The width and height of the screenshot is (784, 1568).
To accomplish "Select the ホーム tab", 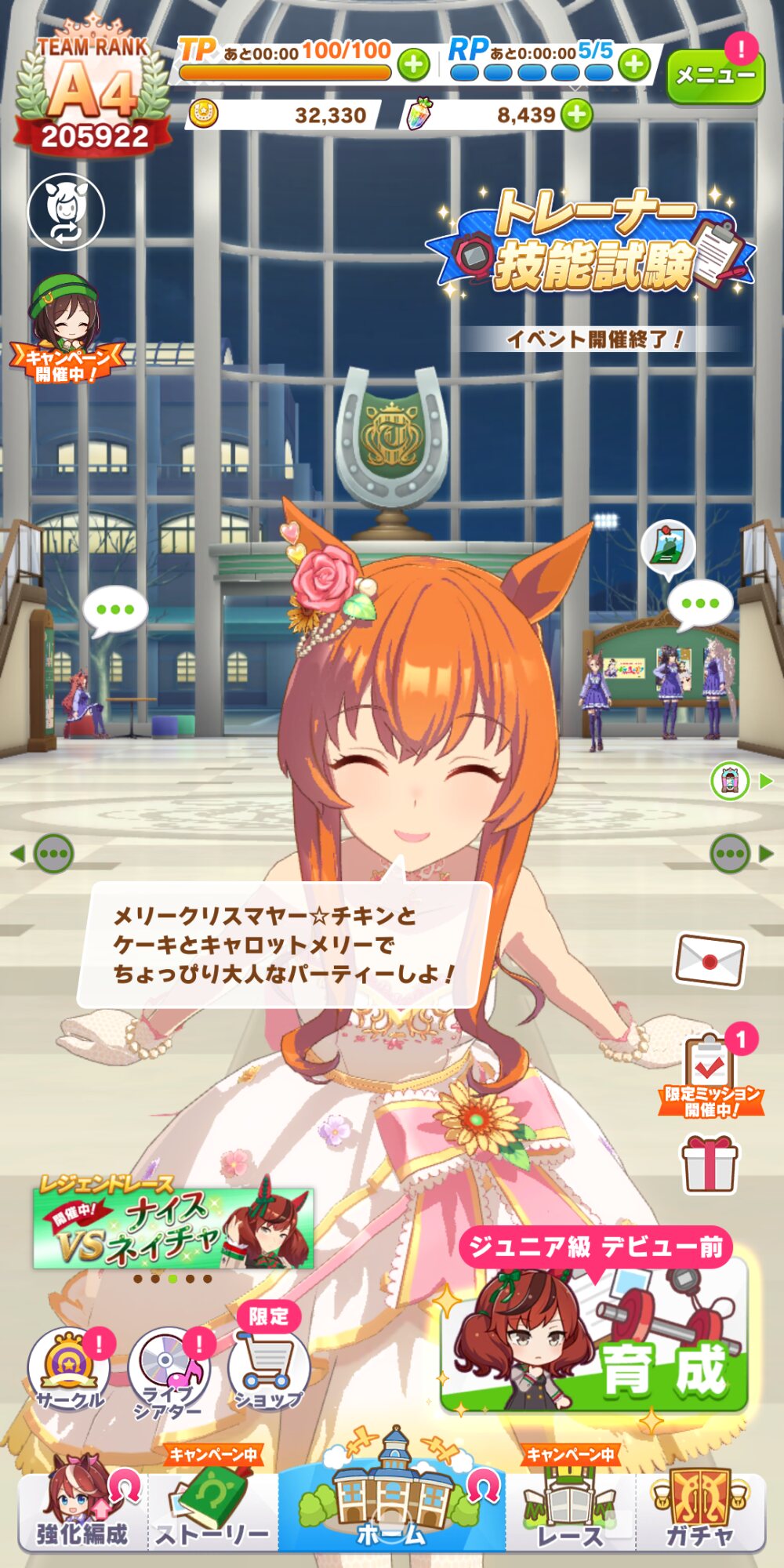I will (392, 1492).
